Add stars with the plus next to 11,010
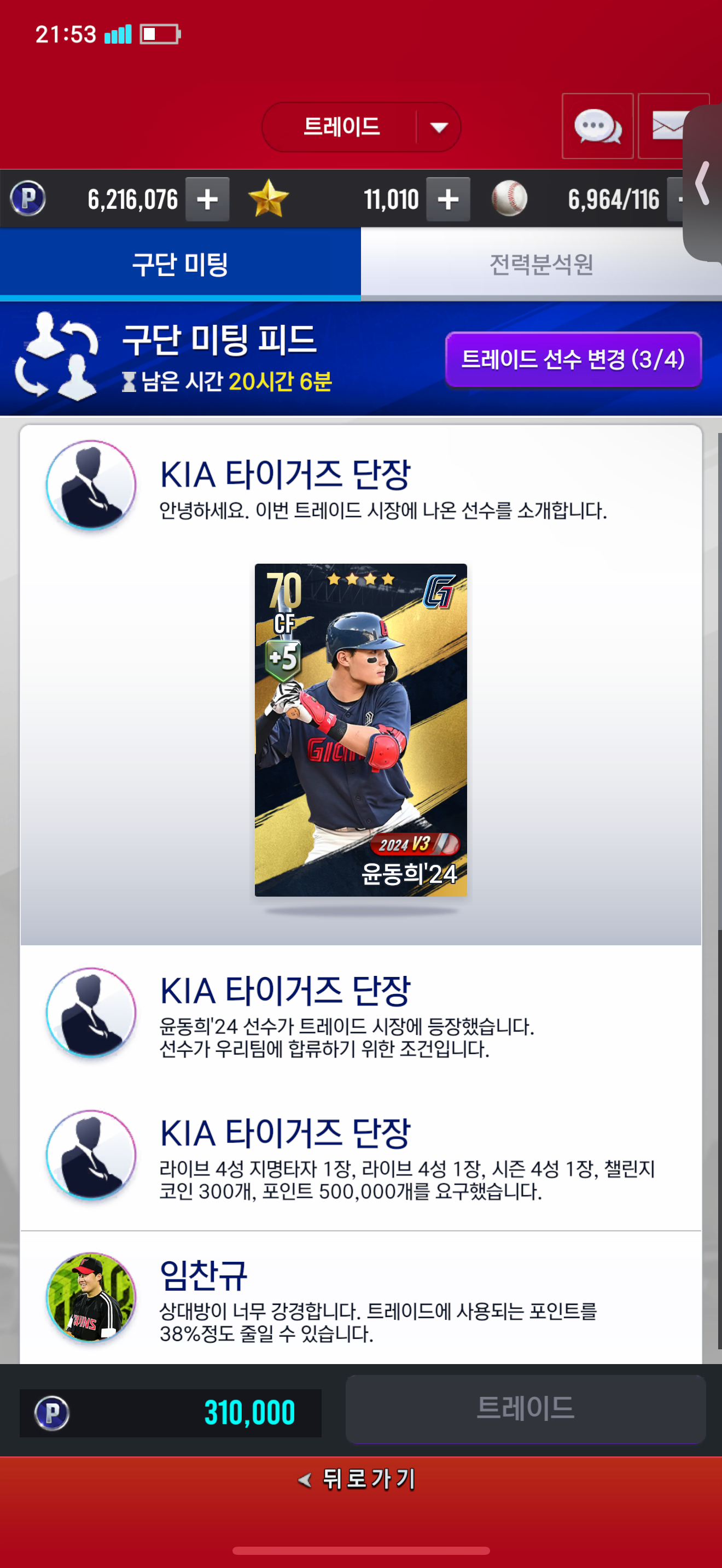722x1568 pixels. click(x=447, y=199)
